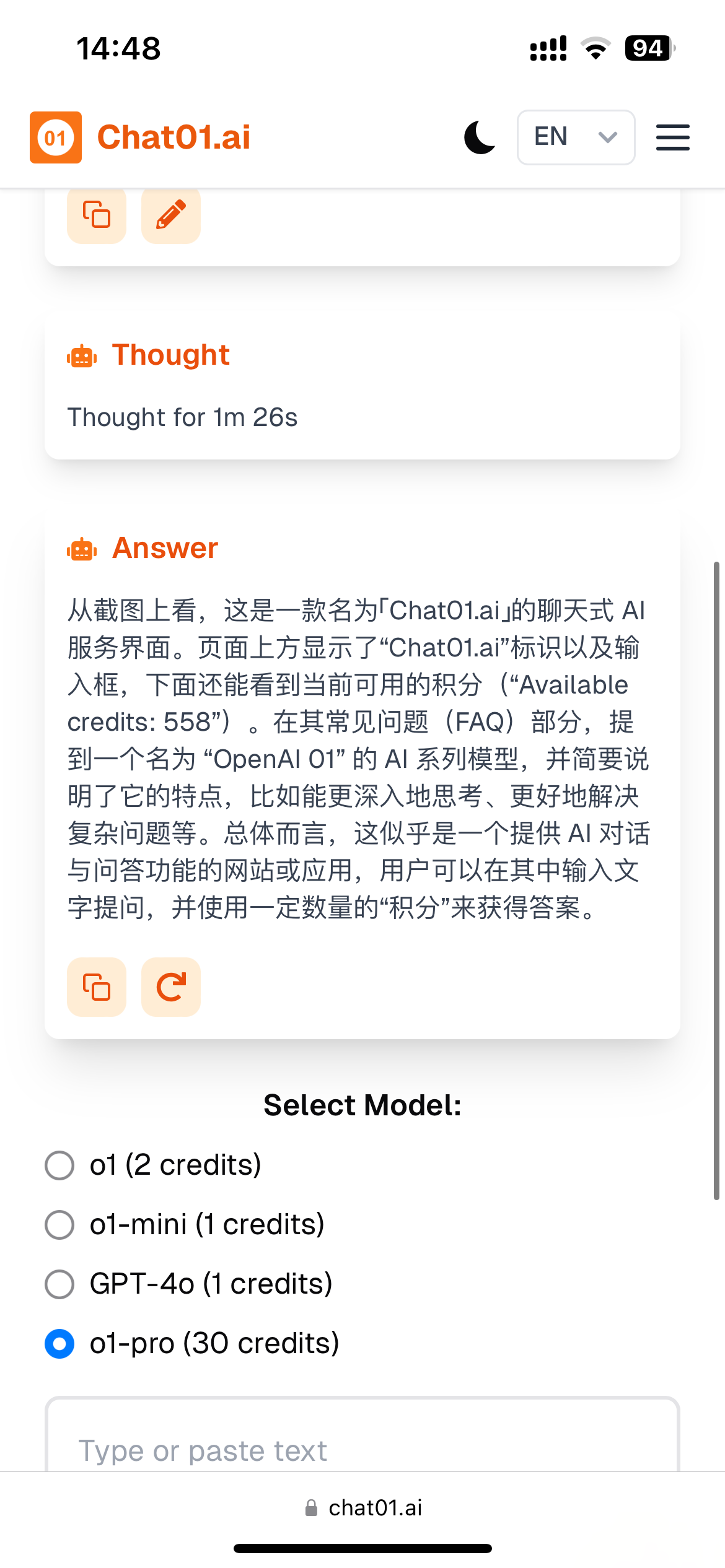The image size is (725, 1568).
Task: Edit the message with pencil icon
Action: point(171,215)
